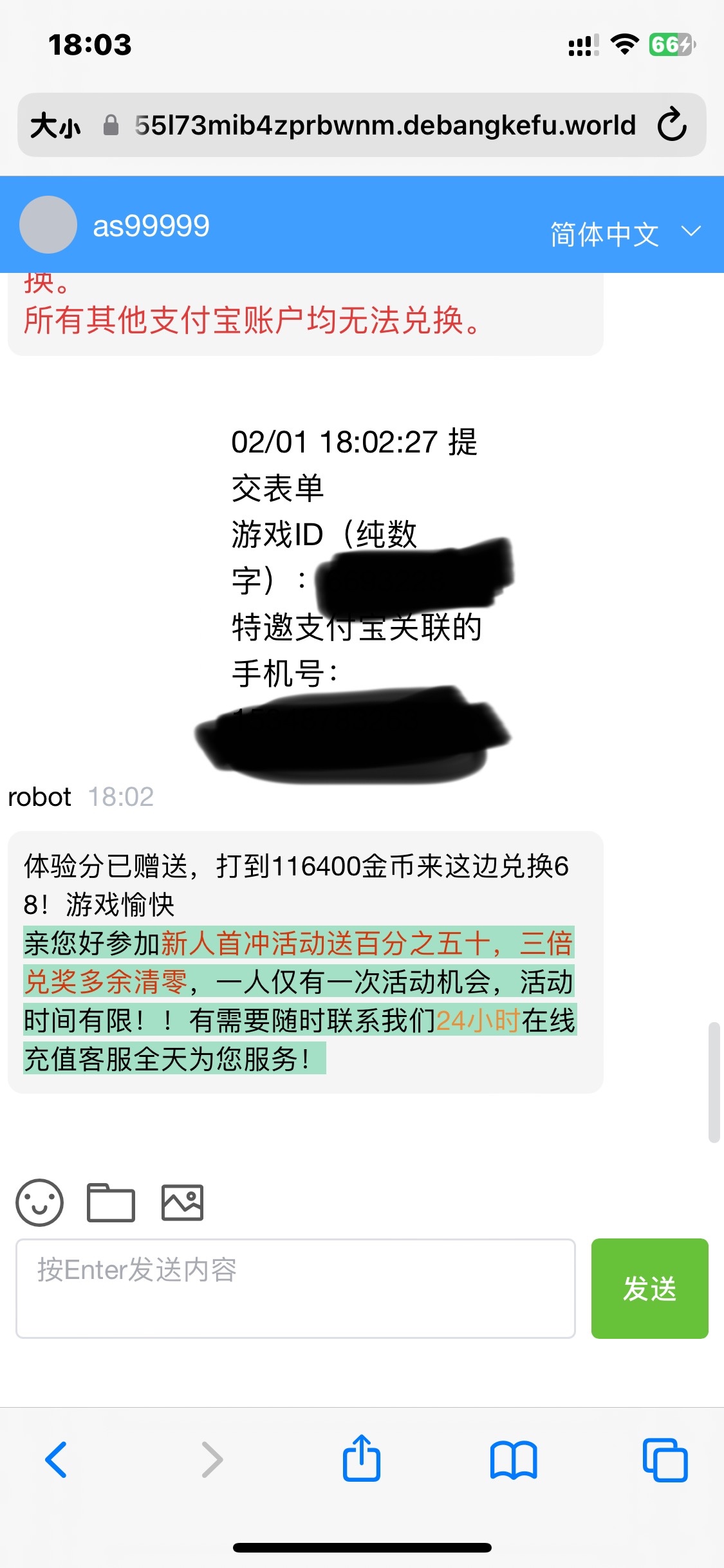The image size is (724, 1568).
Task: Go back in Safari
Action: (56, 1459)
